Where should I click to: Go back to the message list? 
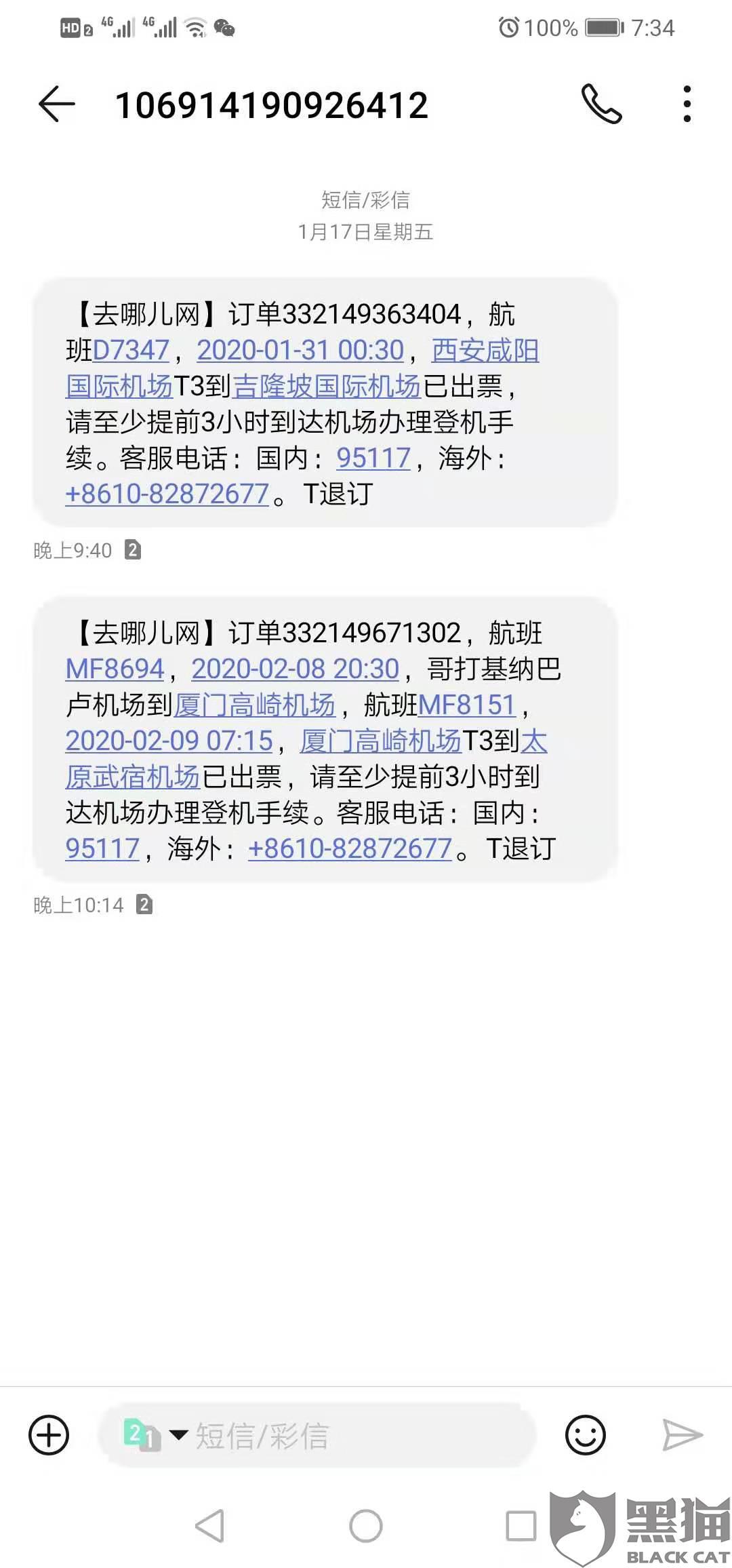tap(57, 104)
